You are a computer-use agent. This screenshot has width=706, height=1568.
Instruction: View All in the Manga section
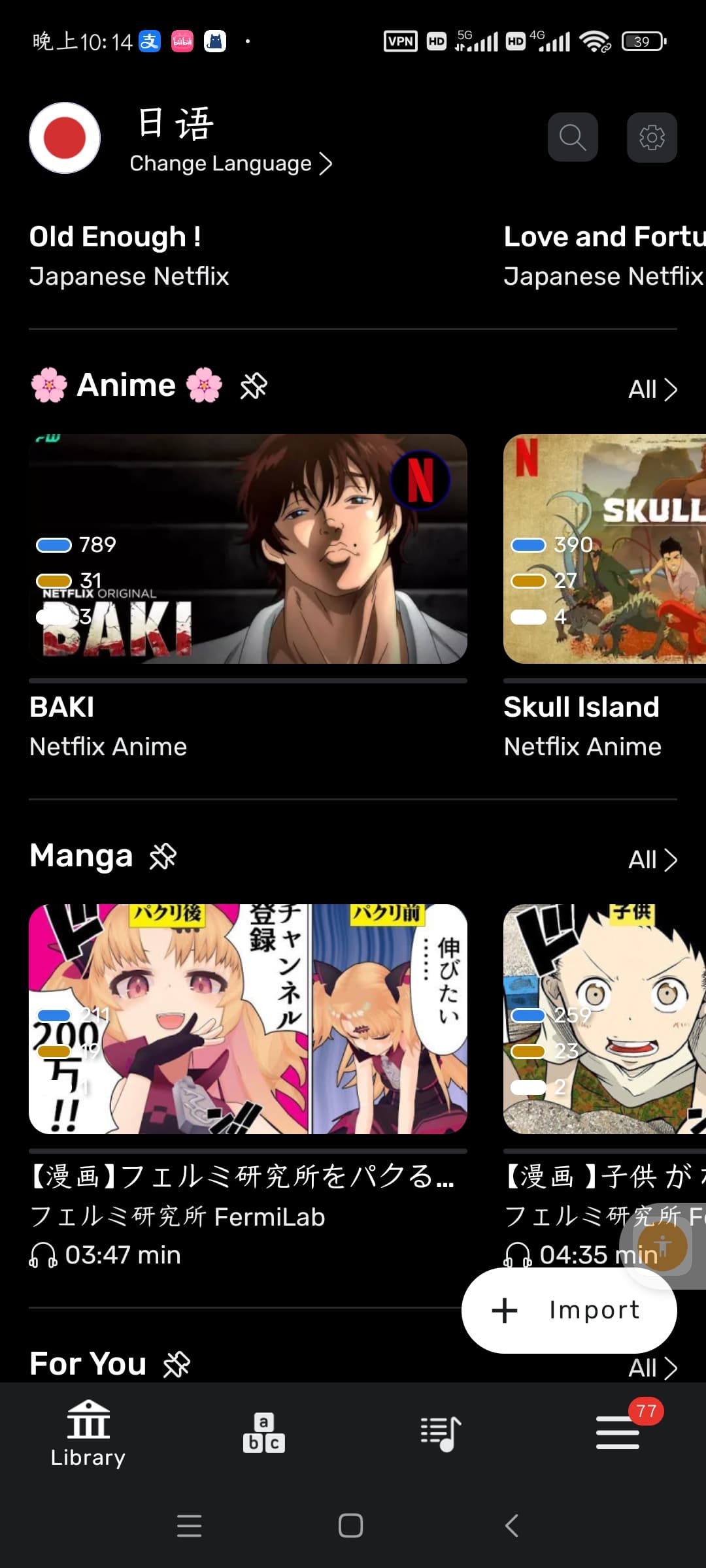[x=652, y=860]
